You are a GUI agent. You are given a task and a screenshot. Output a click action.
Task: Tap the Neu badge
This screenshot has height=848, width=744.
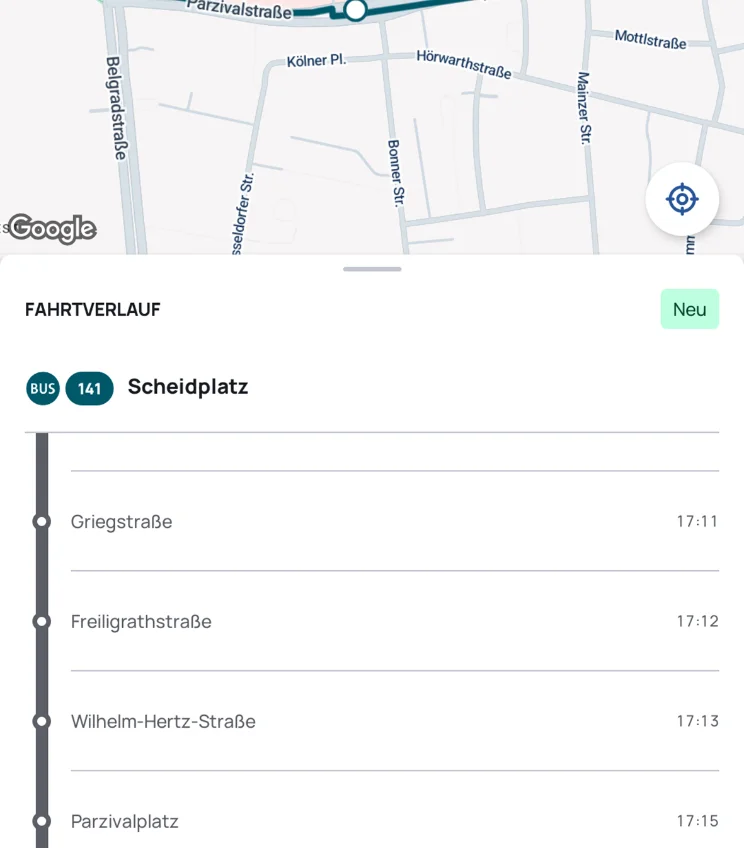coord(689,309)
